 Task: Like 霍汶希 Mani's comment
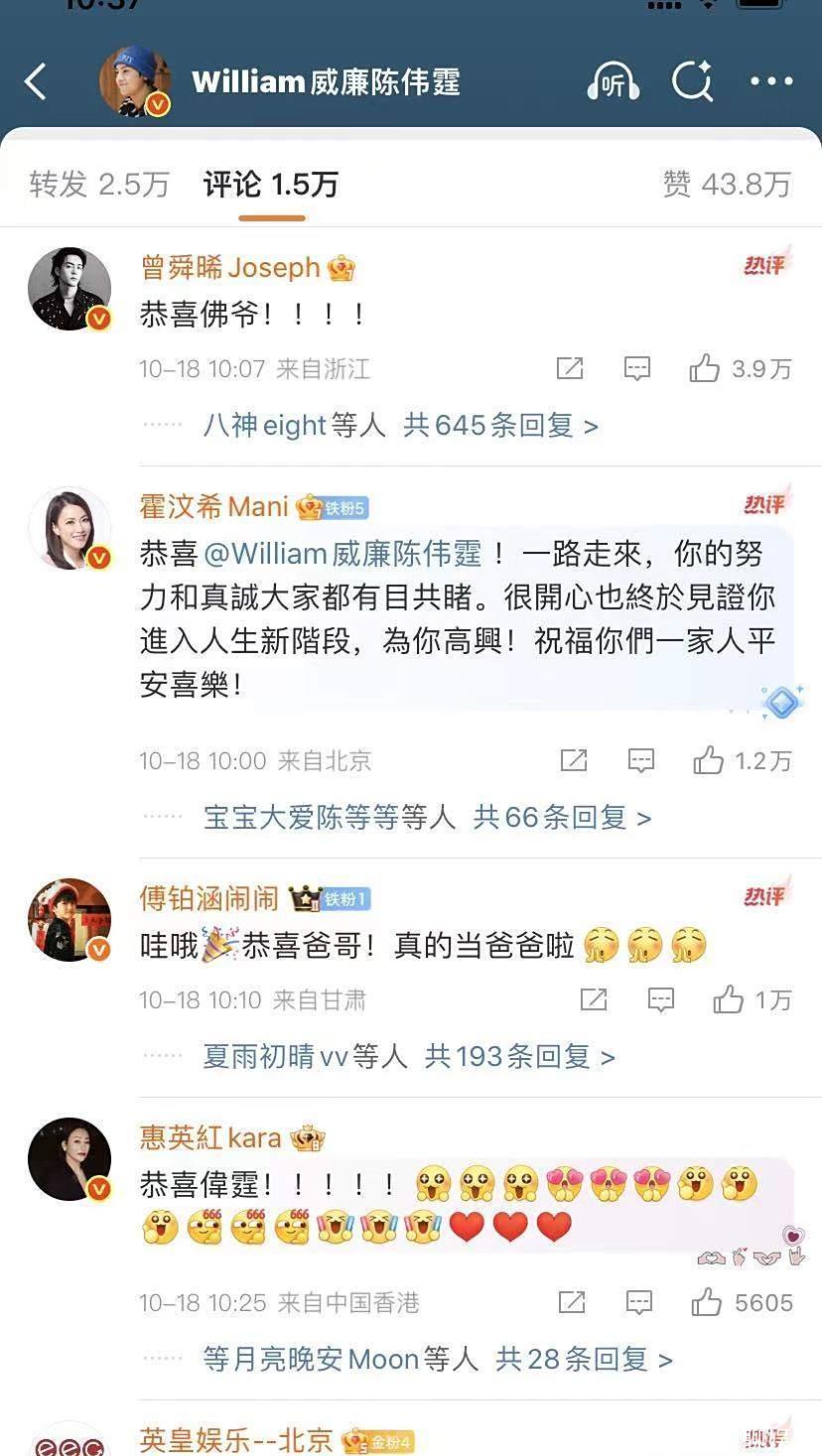click(x=708, y=761)
